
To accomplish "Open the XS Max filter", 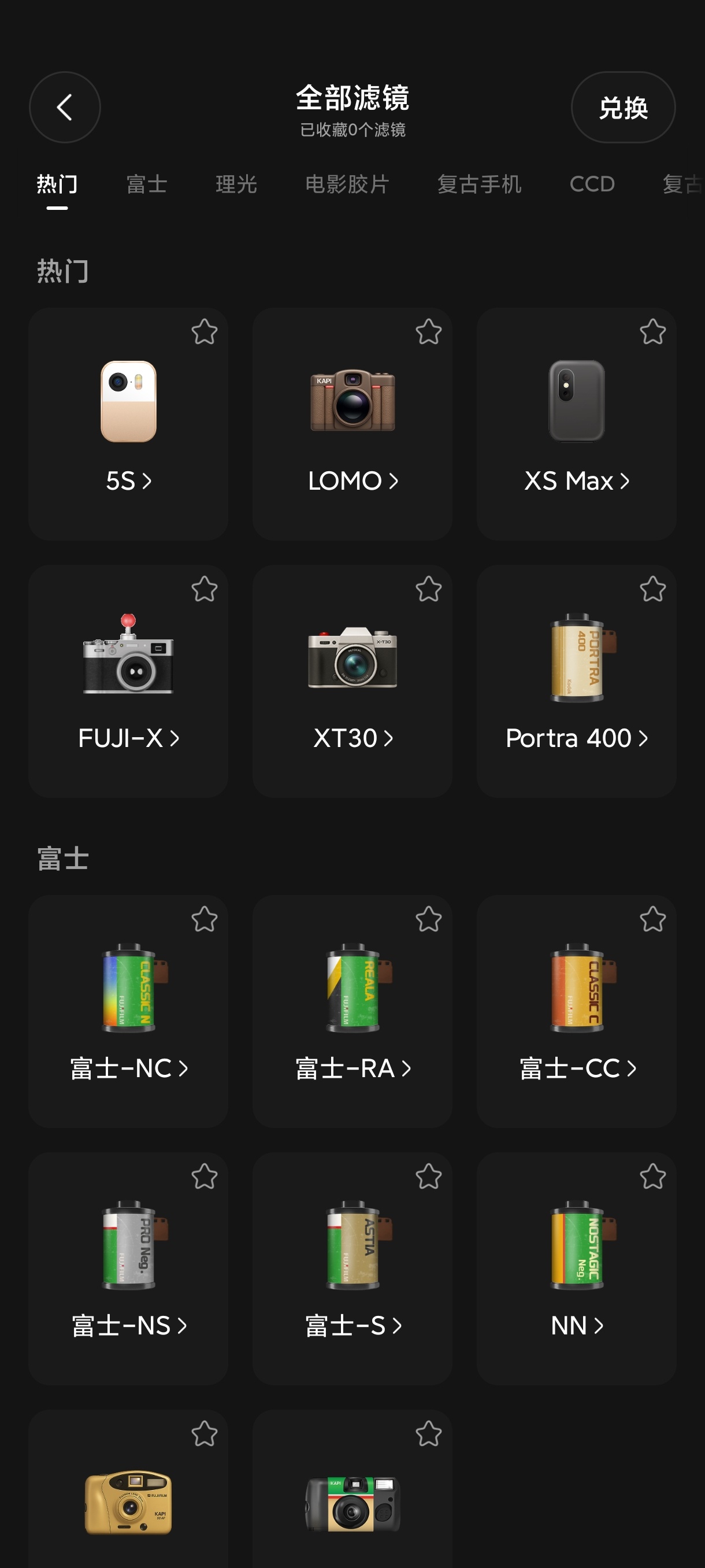I will pyautogui.click(x=576, y=424).
